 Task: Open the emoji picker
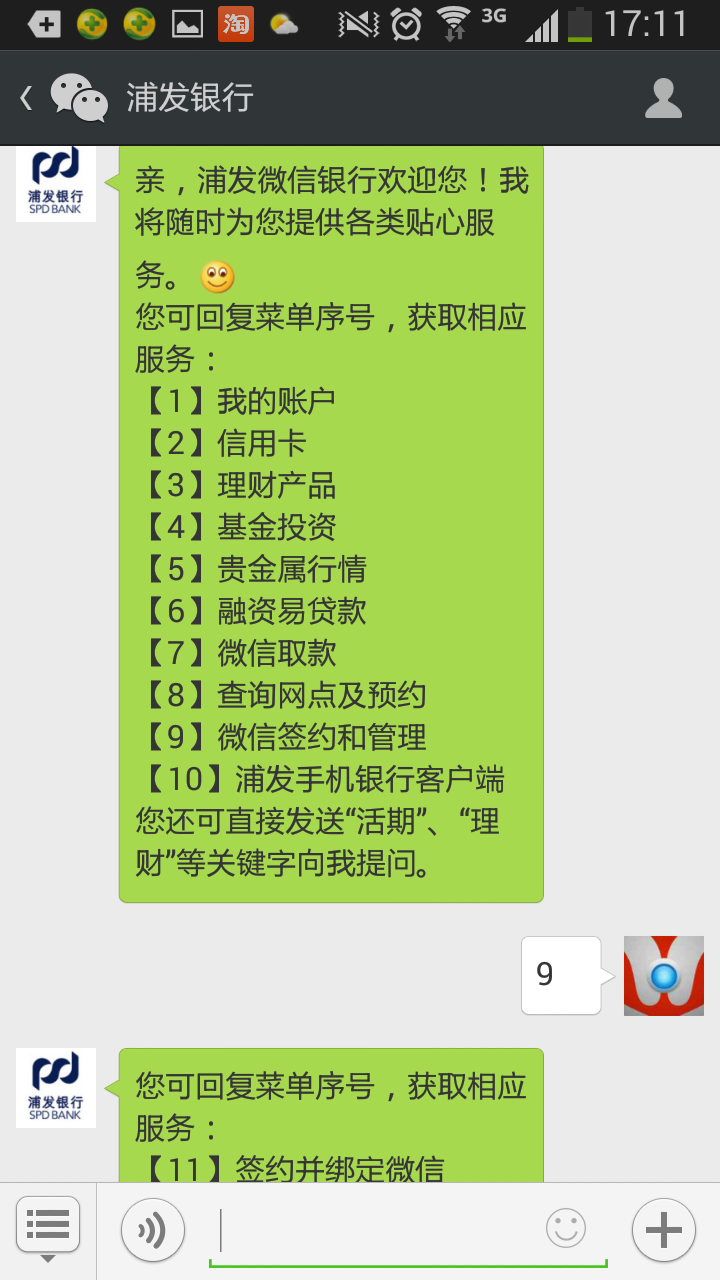pyautogui.click(x=566, y=1228)
